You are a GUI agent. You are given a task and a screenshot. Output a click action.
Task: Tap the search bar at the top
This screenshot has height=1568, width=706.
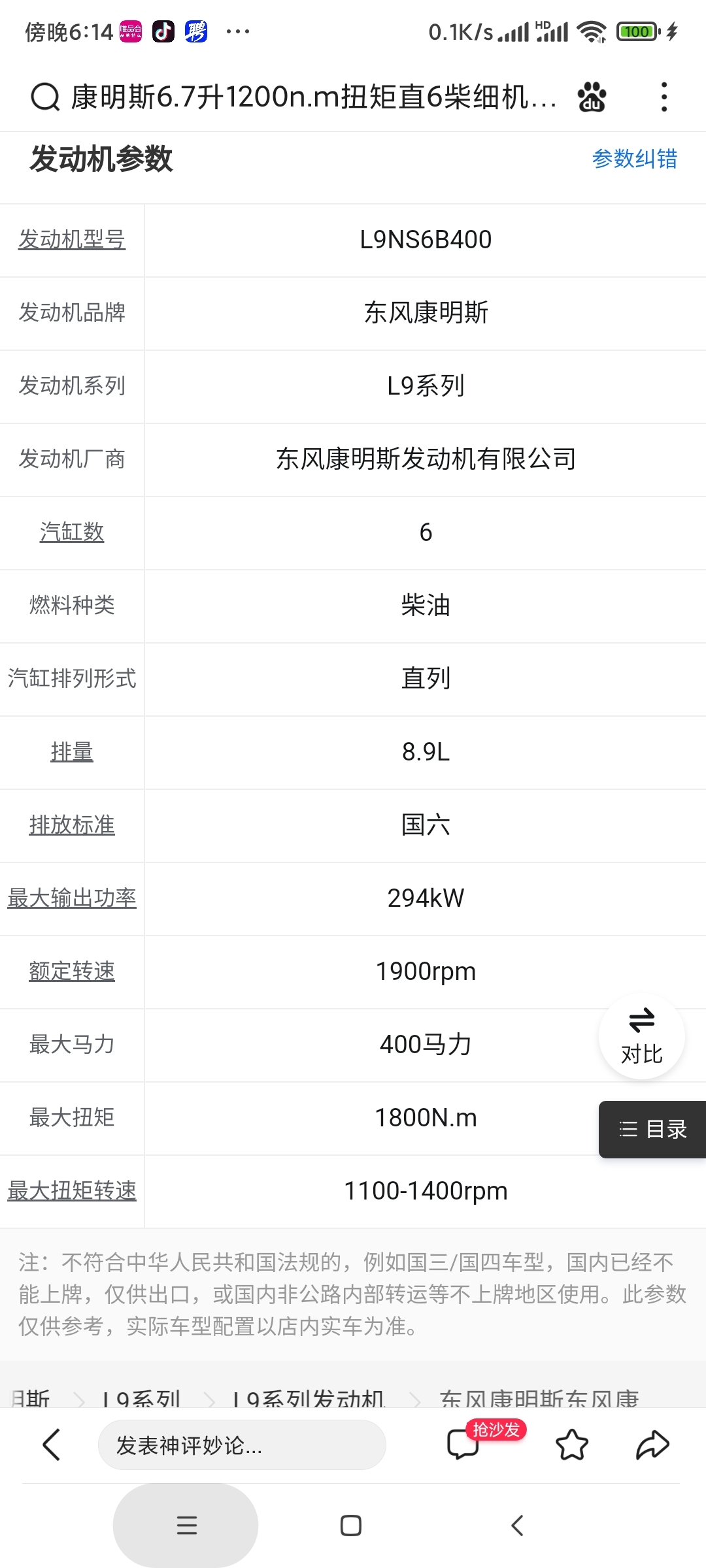tap(307, 98)
